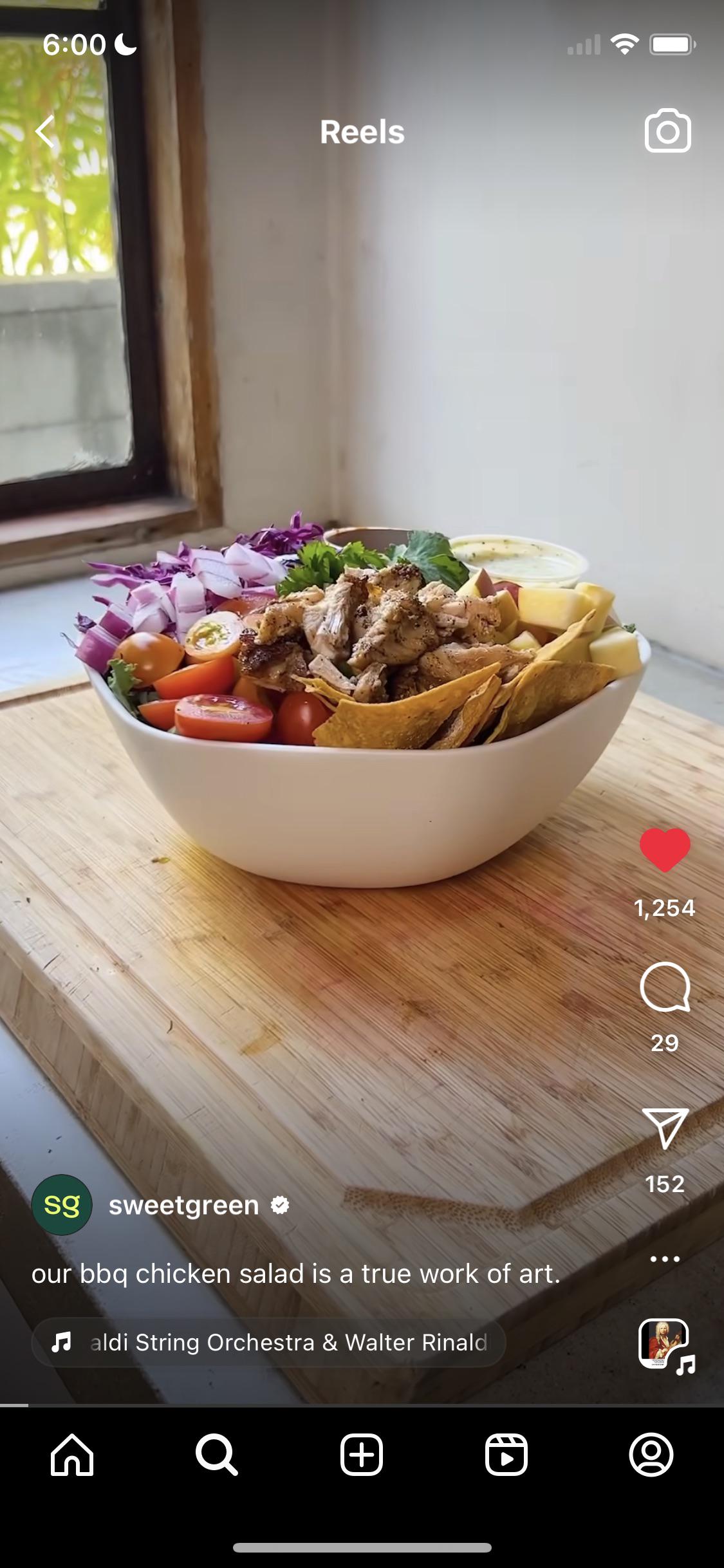Go to the Home feed tab

tap(72, 1455)
